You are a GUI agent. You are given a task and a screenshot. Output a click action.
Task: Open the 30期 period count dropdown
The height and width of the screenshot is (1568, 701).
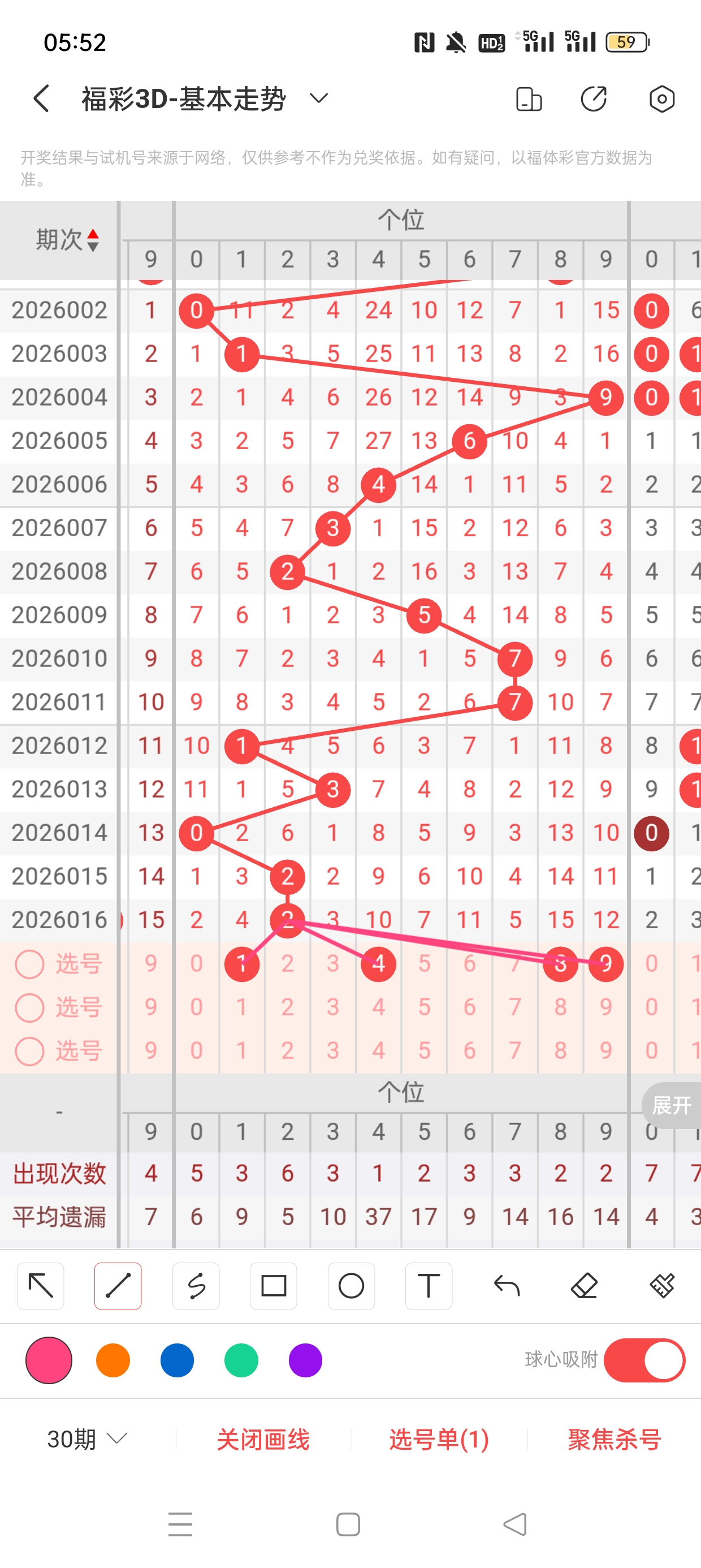click(87, 1439)
